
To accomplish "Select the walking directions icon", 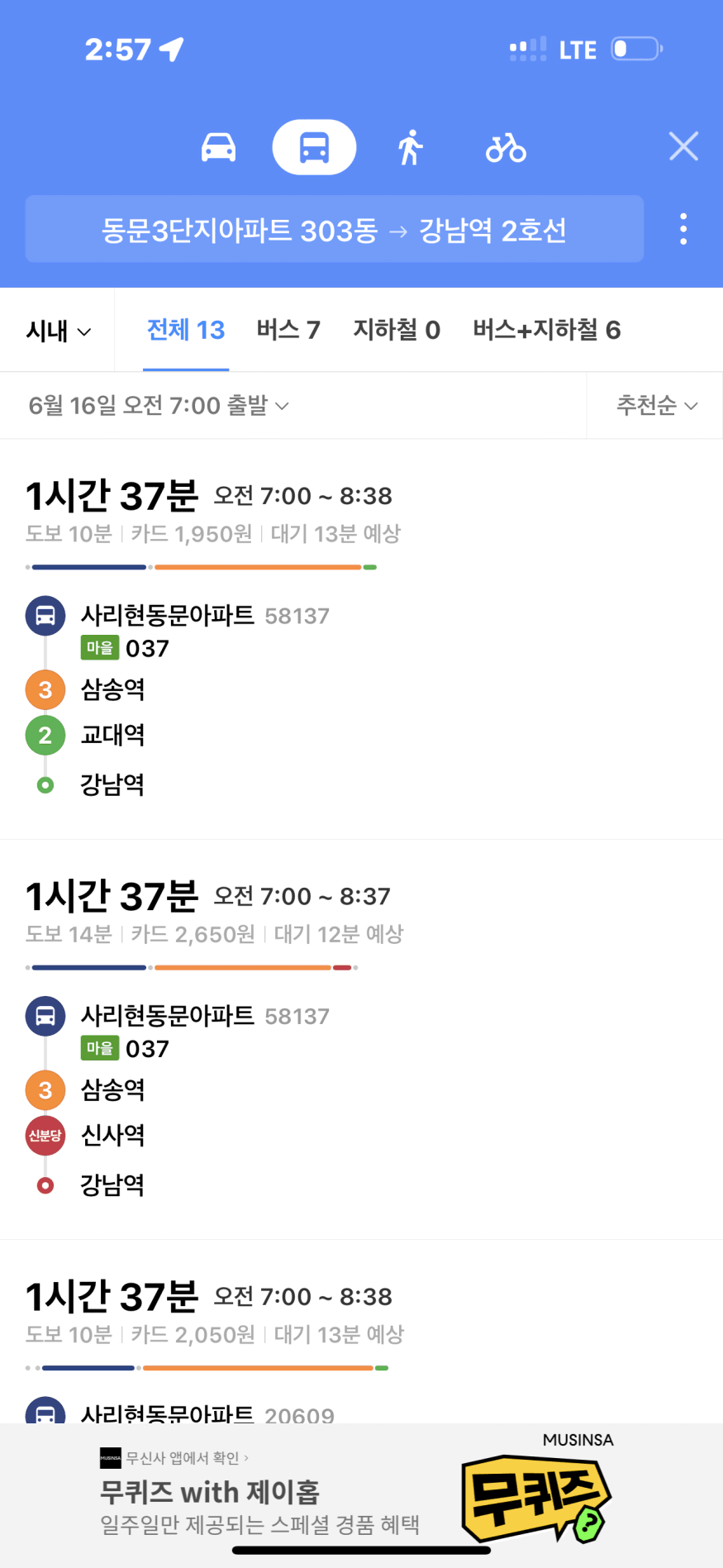I will click(410, 148).
